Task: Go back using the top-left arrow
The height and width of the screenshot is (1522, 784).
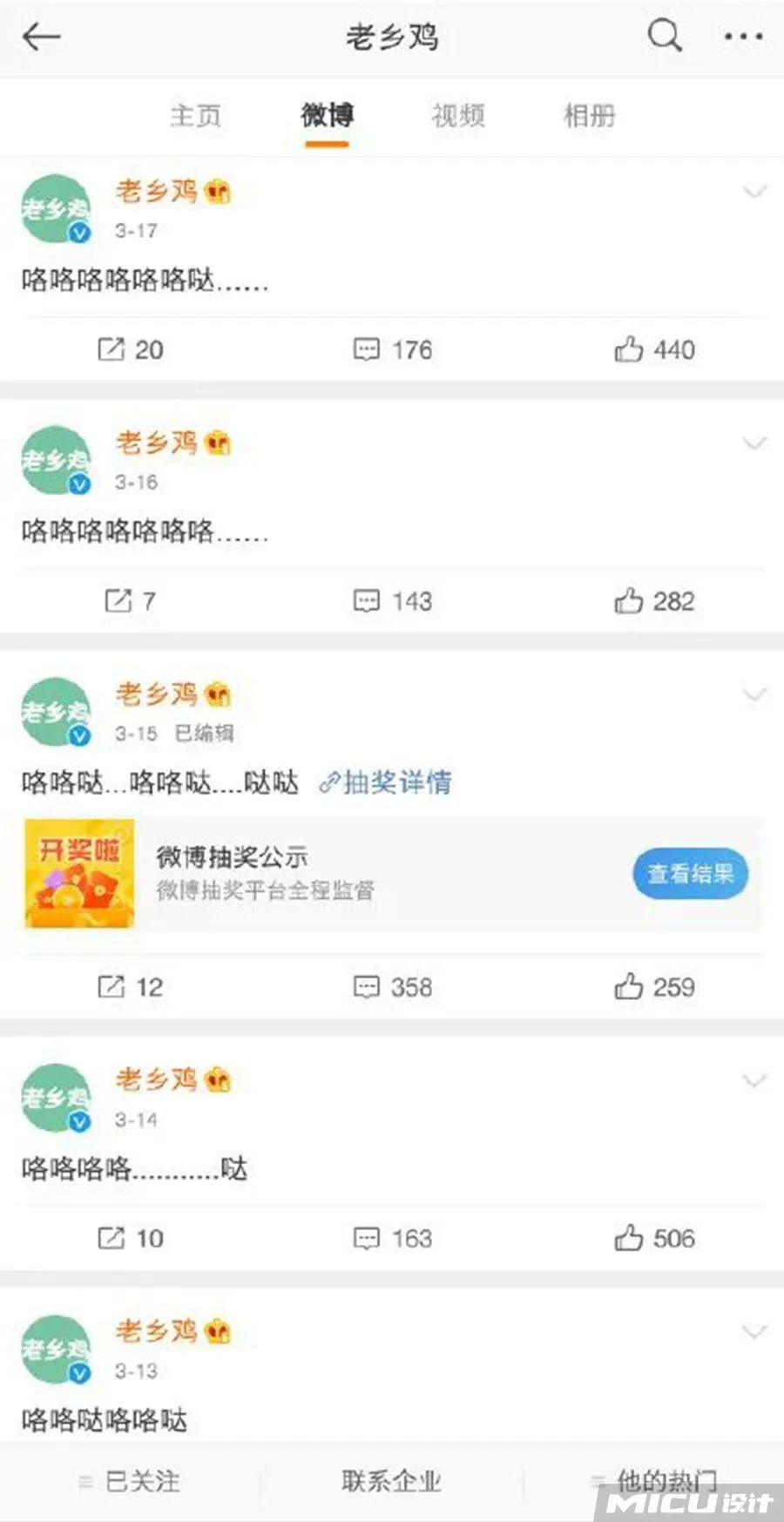Action: 41,37
